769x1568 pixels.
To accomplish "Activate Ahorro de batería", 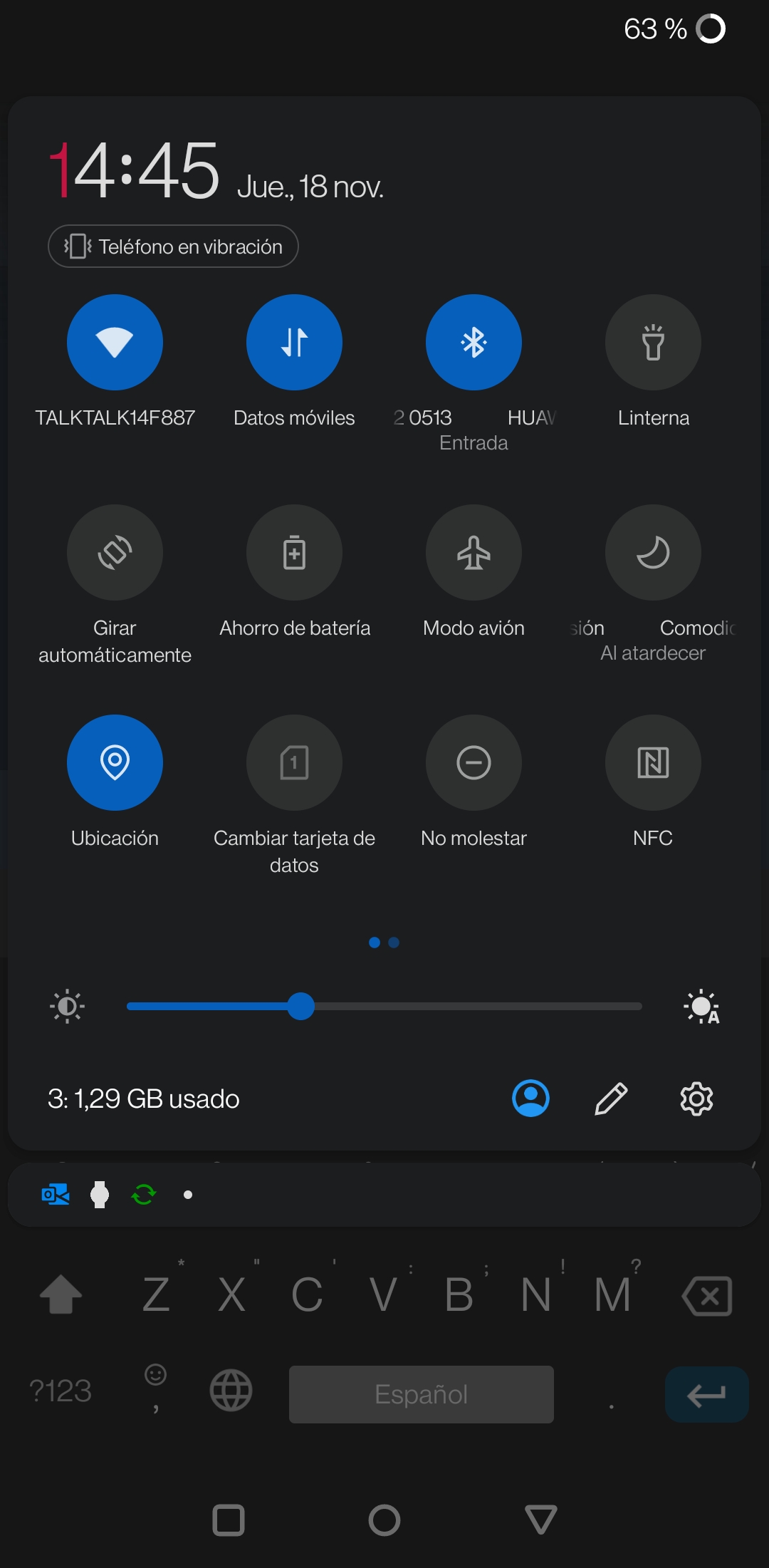I will pyautogui.click(x=294, y=552).
